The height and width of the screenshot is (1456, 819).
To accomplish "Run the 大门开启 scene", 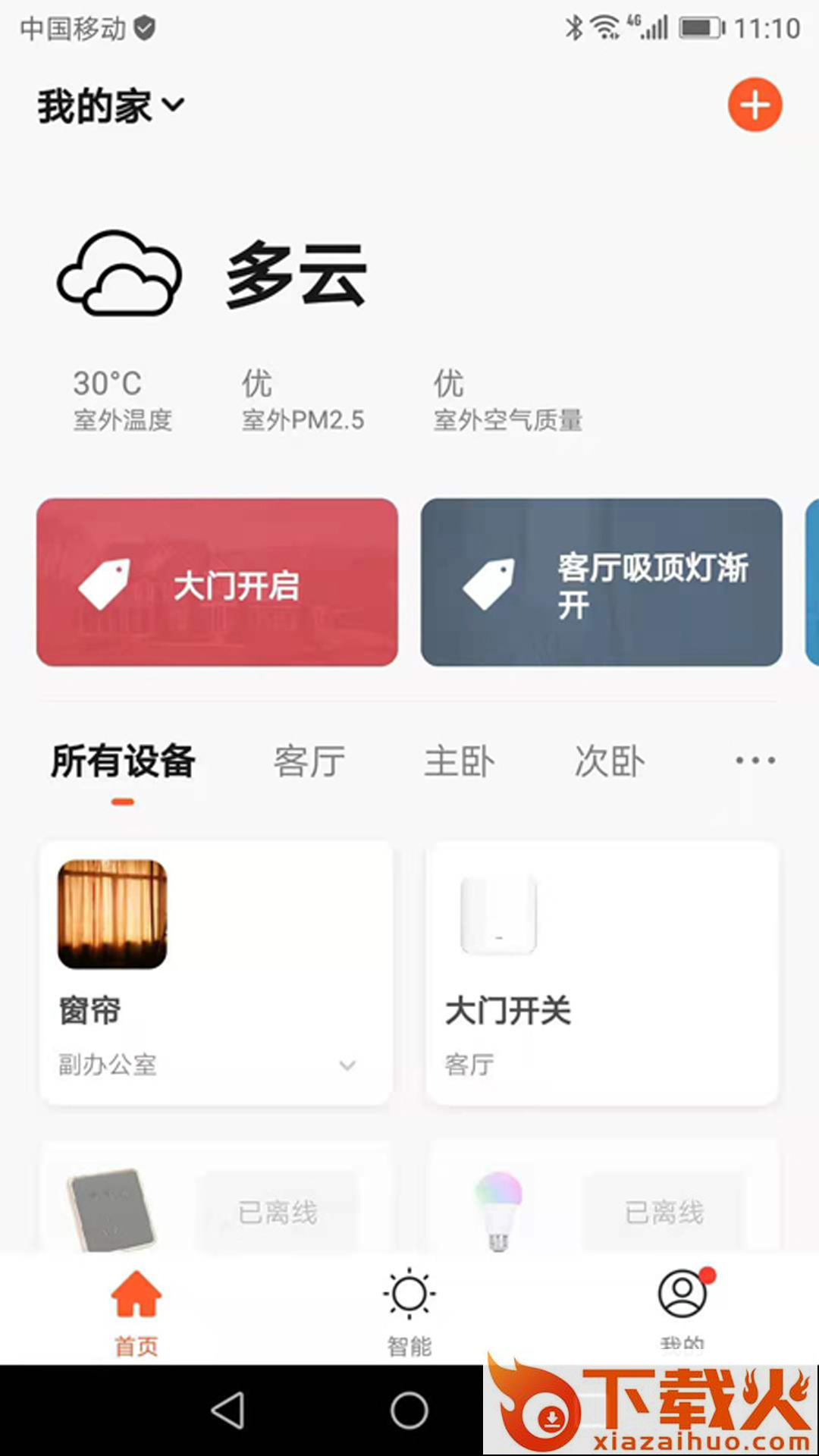I will pyautogui.click(x=217, y=582).
